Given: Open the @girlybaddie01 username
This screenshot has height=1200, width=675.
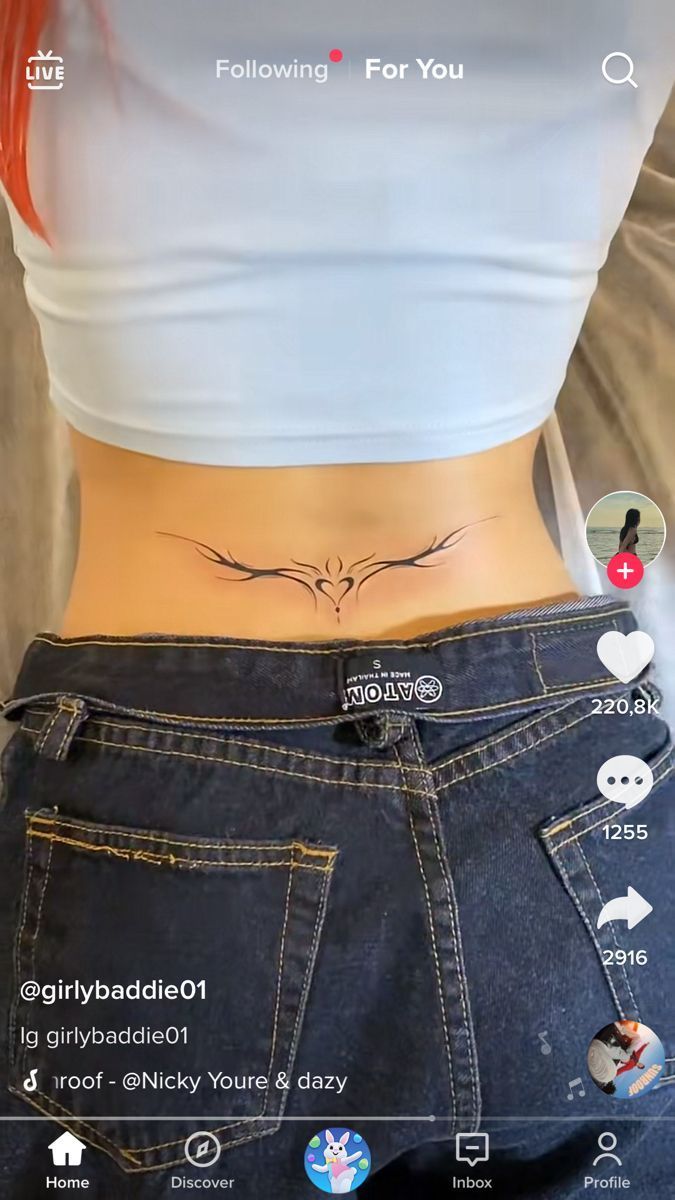Looking at the screenshot, I should click(113, 991).
